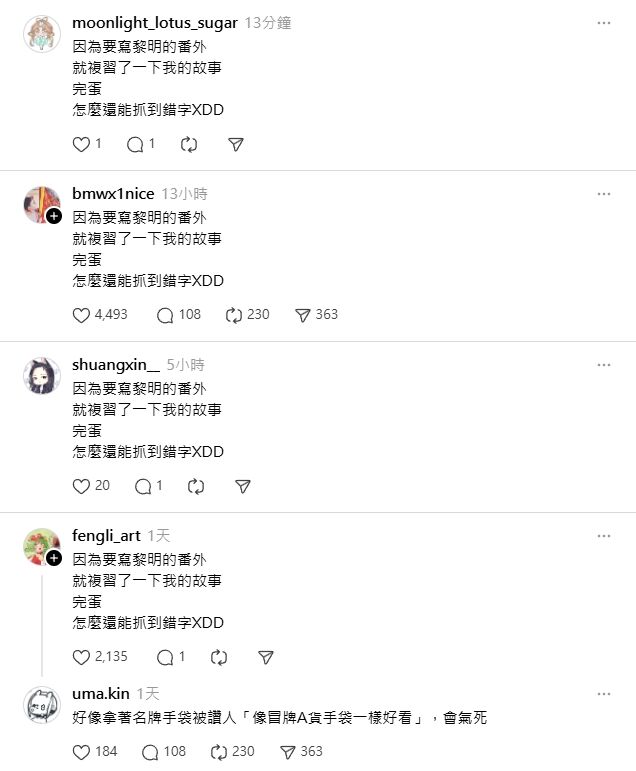This screenshot has width=636, height=771.
Task: Reply to fengli_art's post
Action: (165, 657)
